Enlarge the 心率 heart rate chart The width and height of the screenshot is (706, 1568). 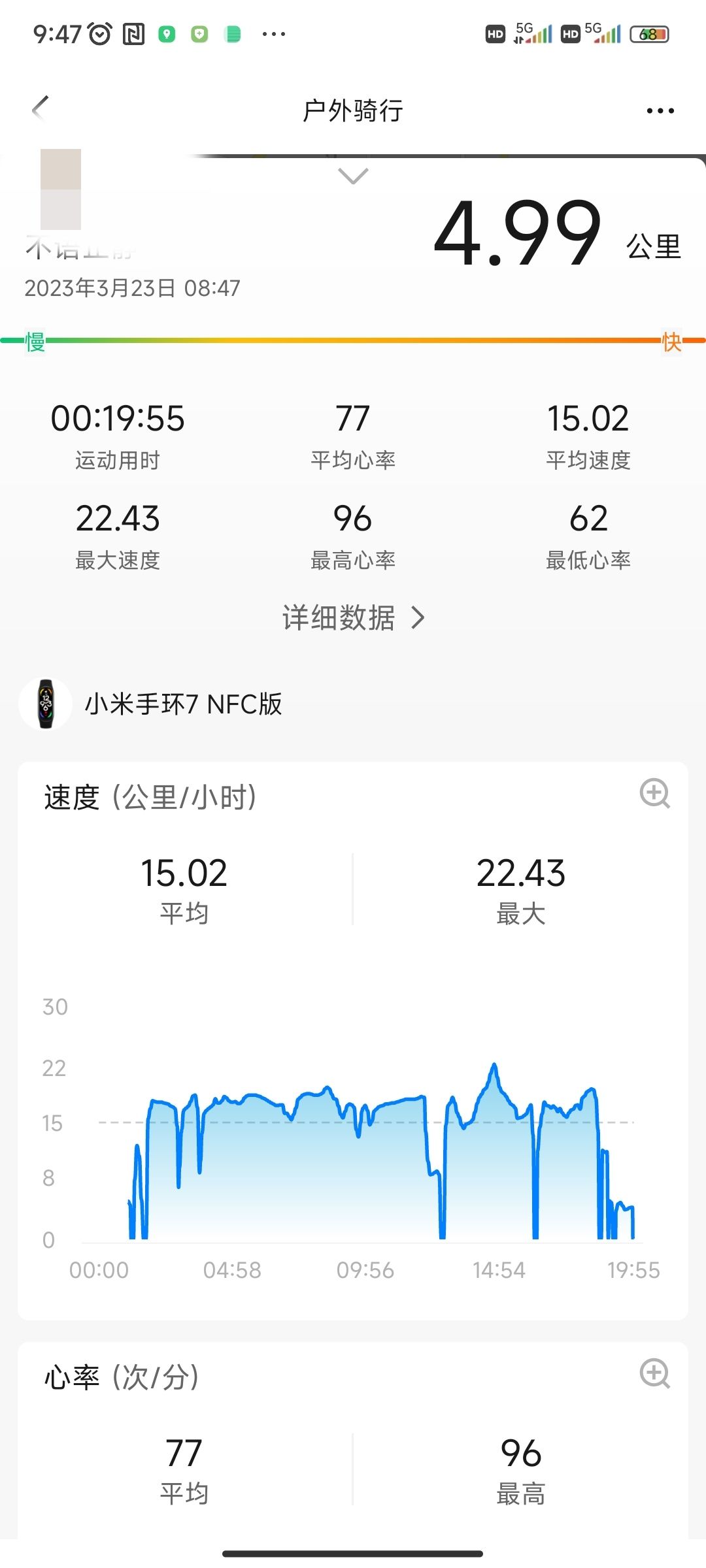pos(654,1373)
